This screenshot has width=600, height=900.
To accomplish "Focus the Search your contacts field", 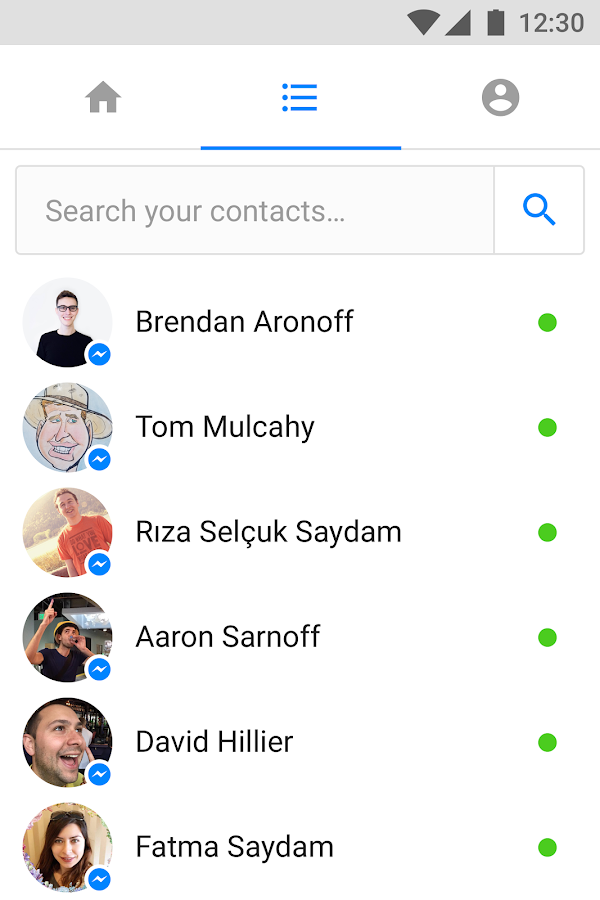I will [x=255, y=211].
